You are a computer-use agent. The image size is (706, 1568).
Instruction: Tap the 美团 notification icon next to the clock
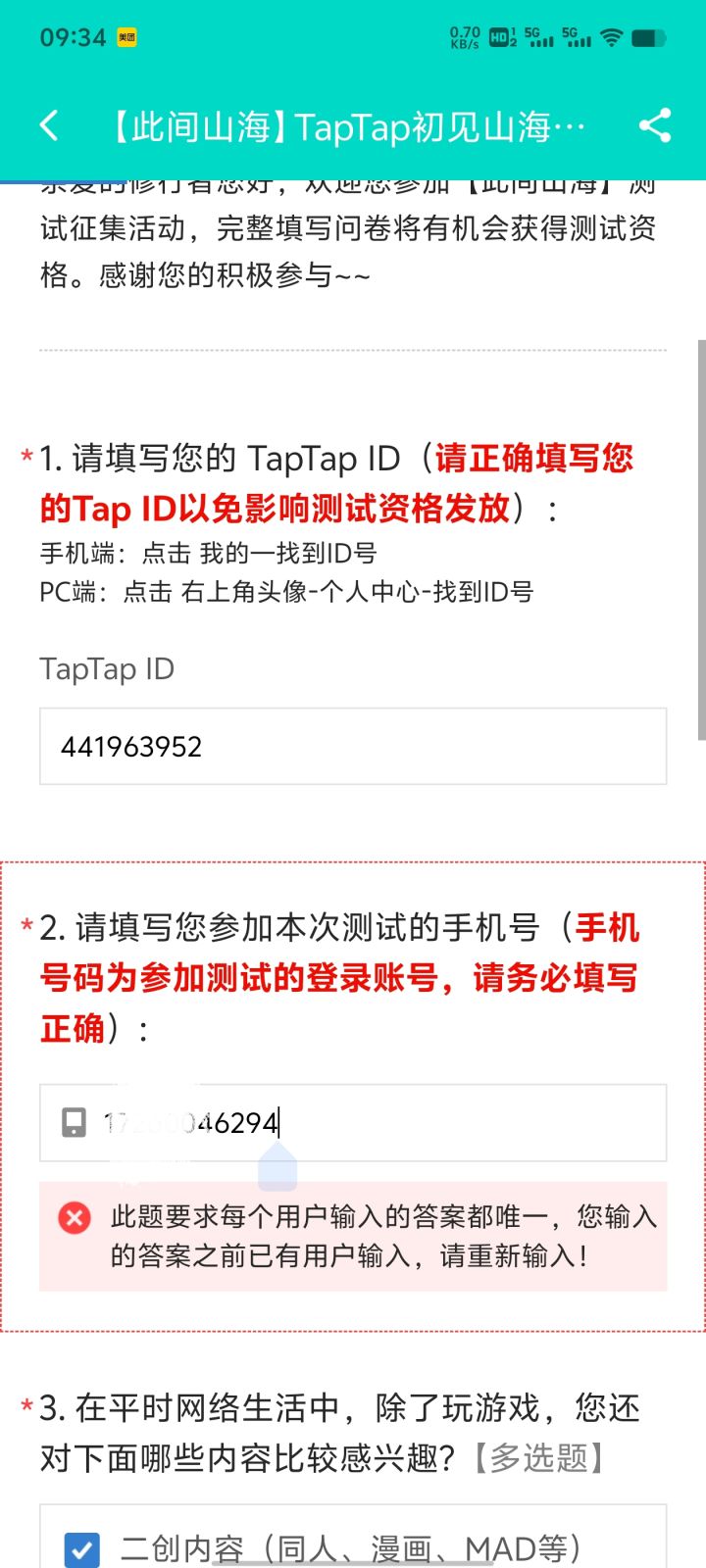pyautogui.click(x=126, y=36)
